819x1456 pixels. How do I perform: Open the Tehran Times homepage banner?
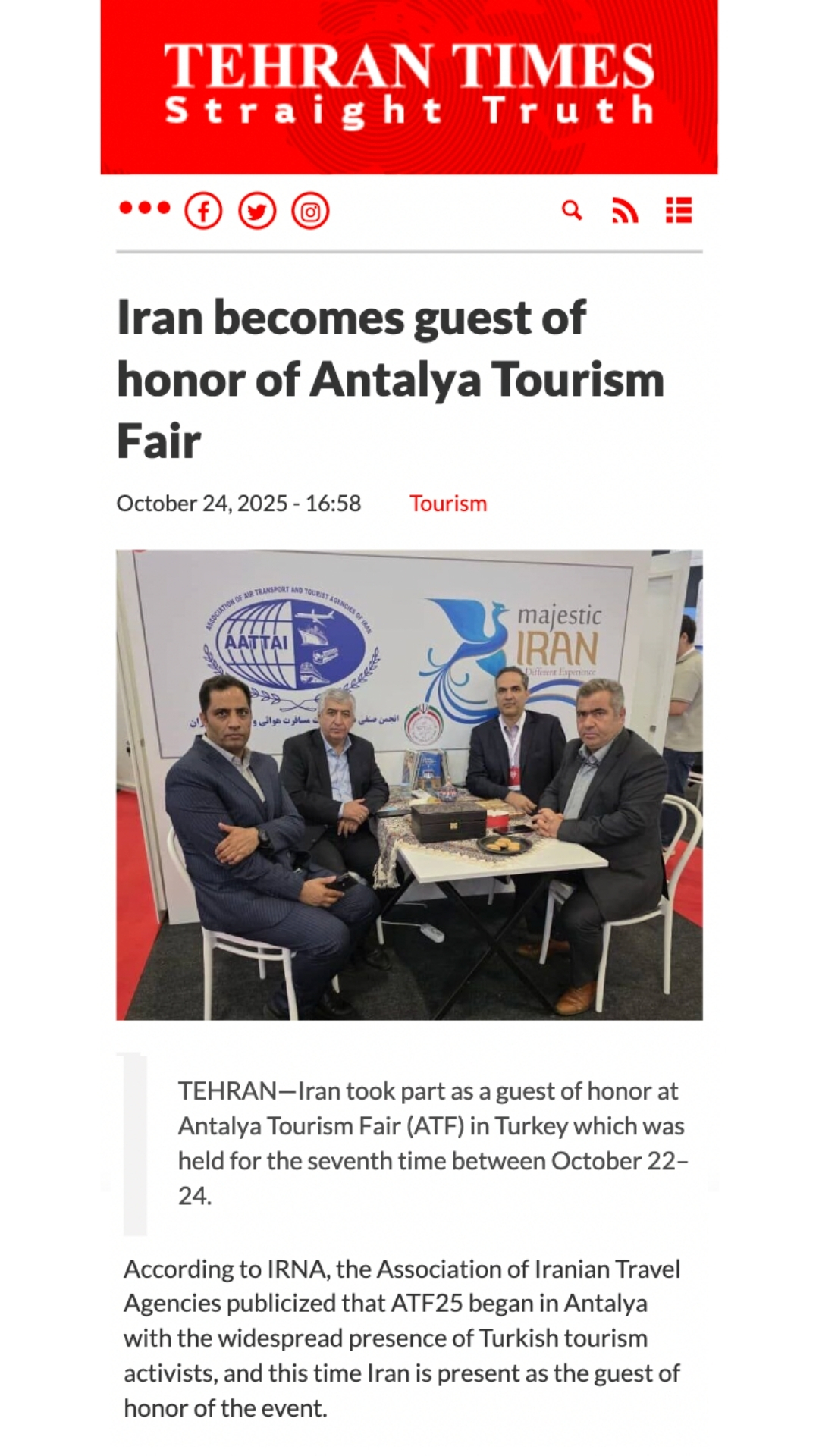click(x=409, y=87)
